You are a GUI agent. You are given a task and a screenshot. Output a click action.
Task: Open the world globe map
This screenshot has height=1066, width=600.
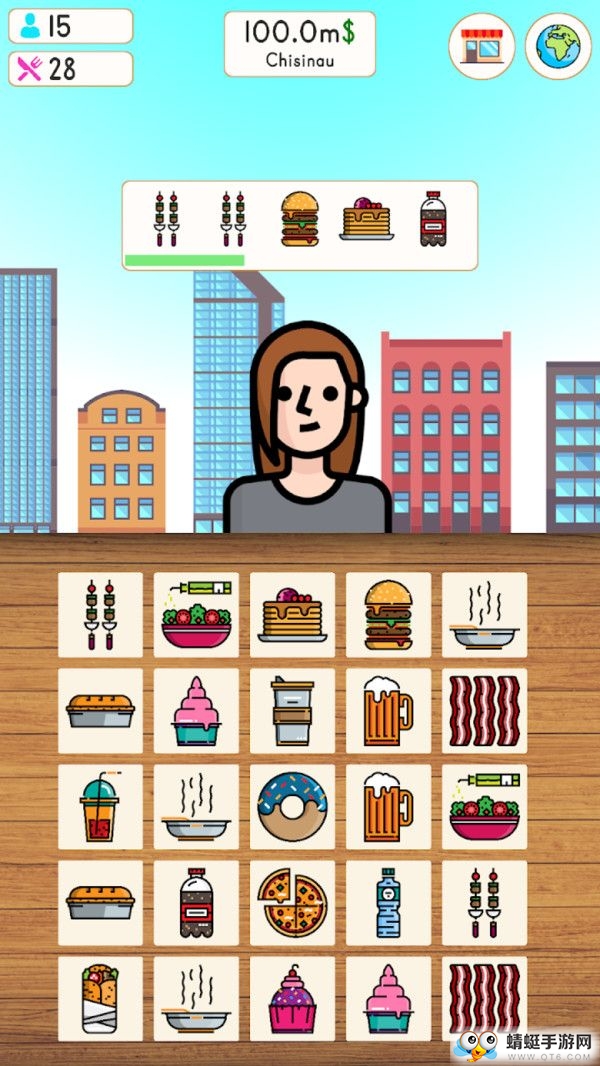tap(559, 46)
